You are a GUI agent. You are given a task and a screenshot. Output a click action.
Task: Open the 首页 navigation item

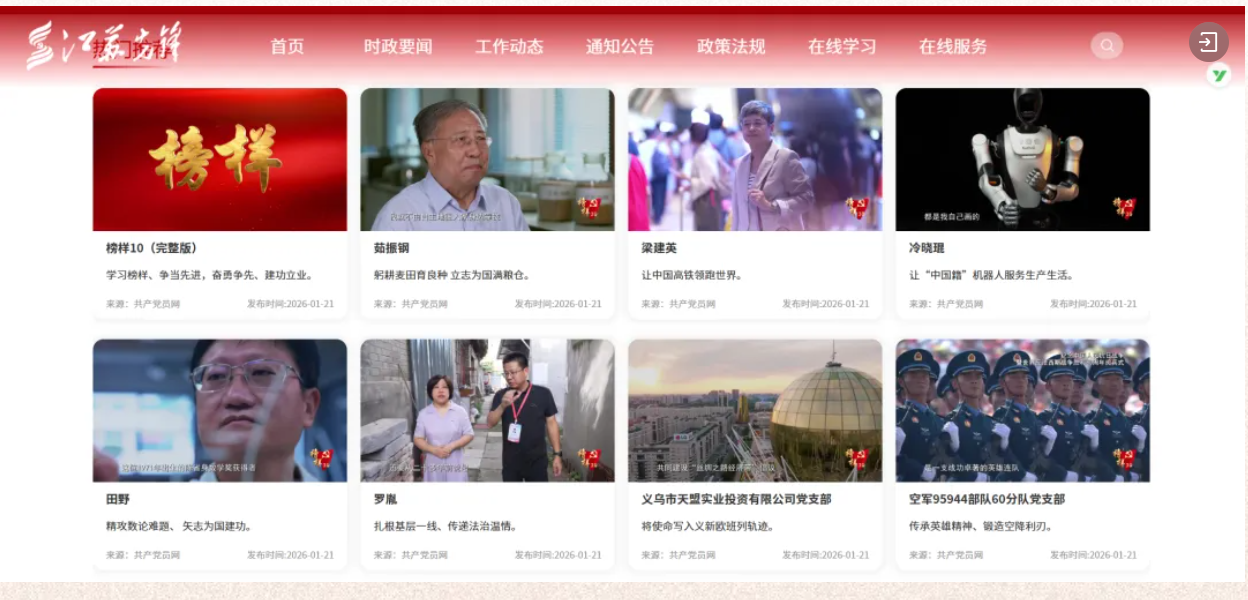pyautogui.click(x=287, y=46)
